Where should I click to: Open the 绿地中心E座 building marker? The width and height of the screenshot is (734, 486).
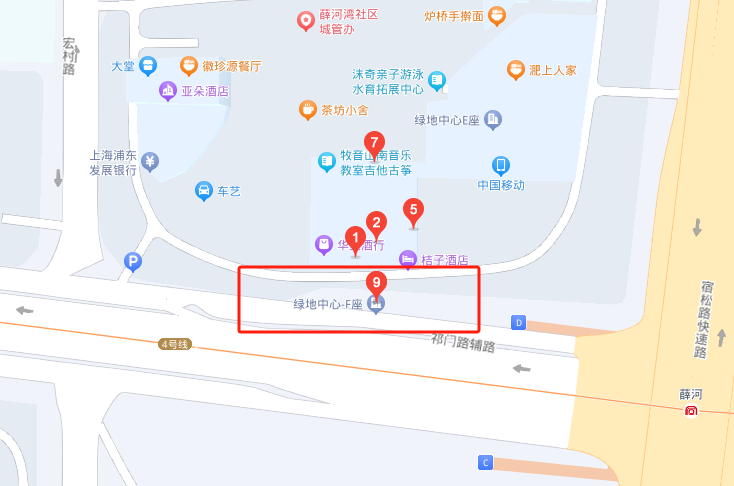493,120
